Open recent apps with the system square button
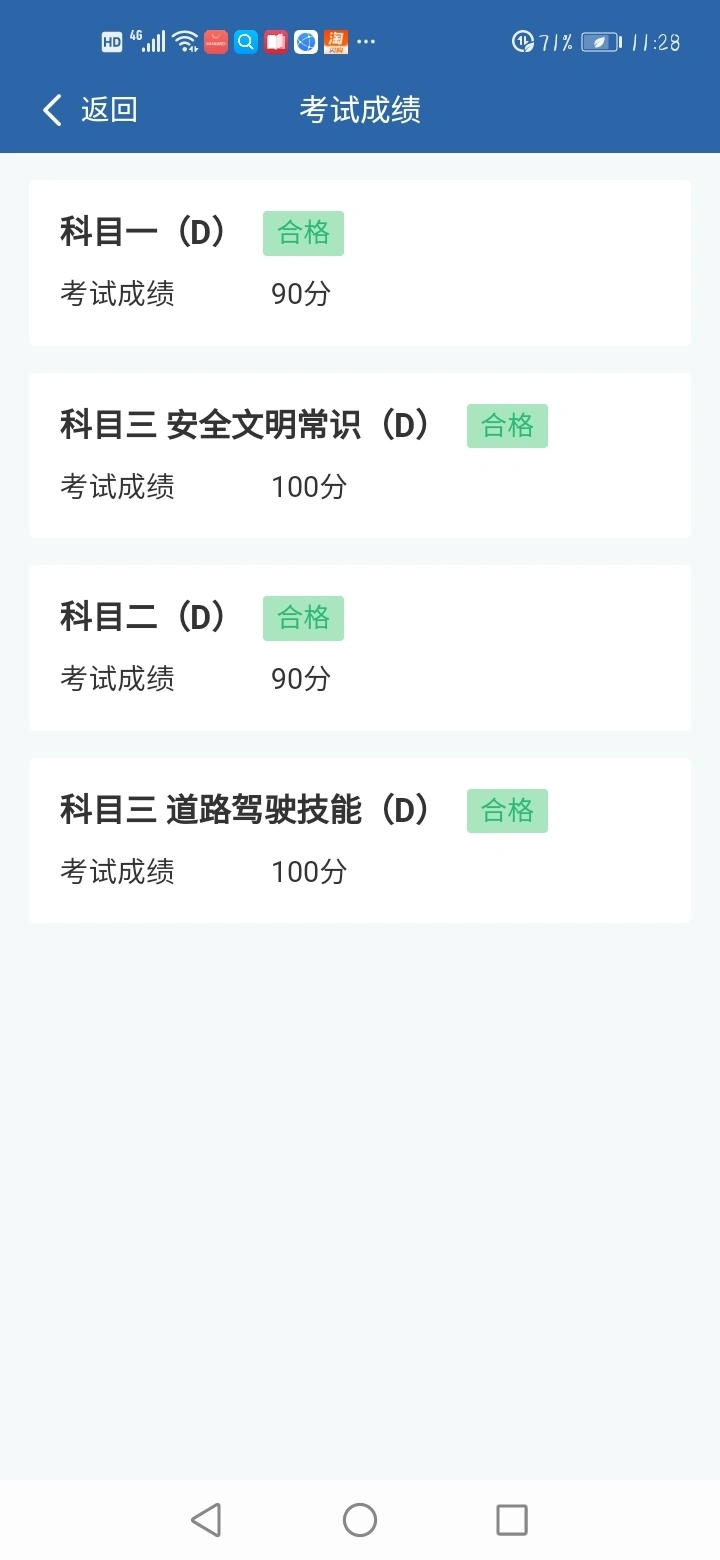Viewport: 720px width, 1560px height. click(x=512, y=1520)
